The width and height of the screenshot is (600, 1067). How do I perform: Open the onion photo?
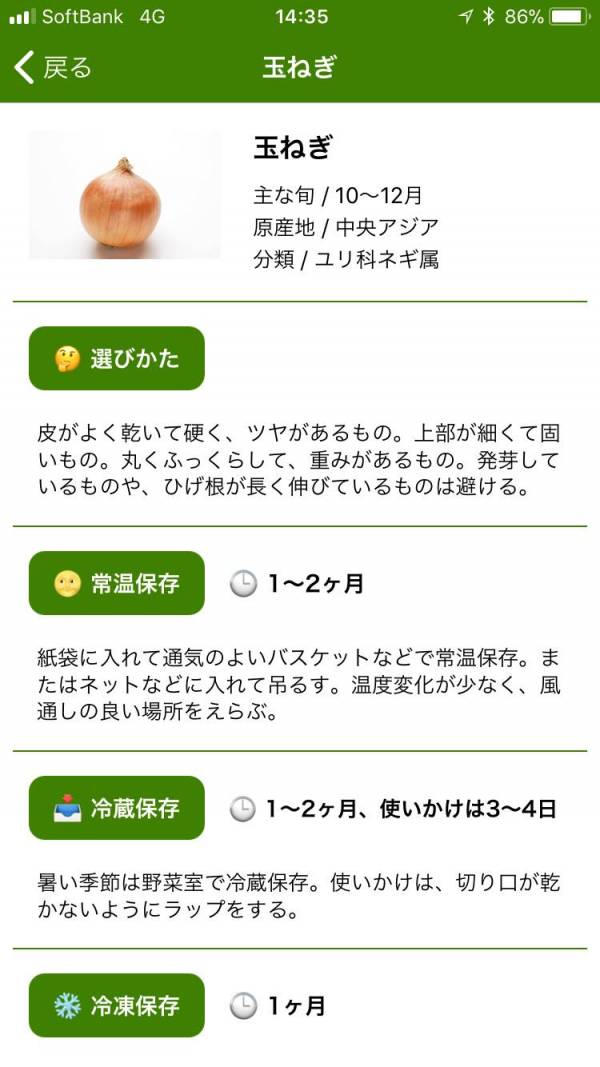click(x=124, y=195)
